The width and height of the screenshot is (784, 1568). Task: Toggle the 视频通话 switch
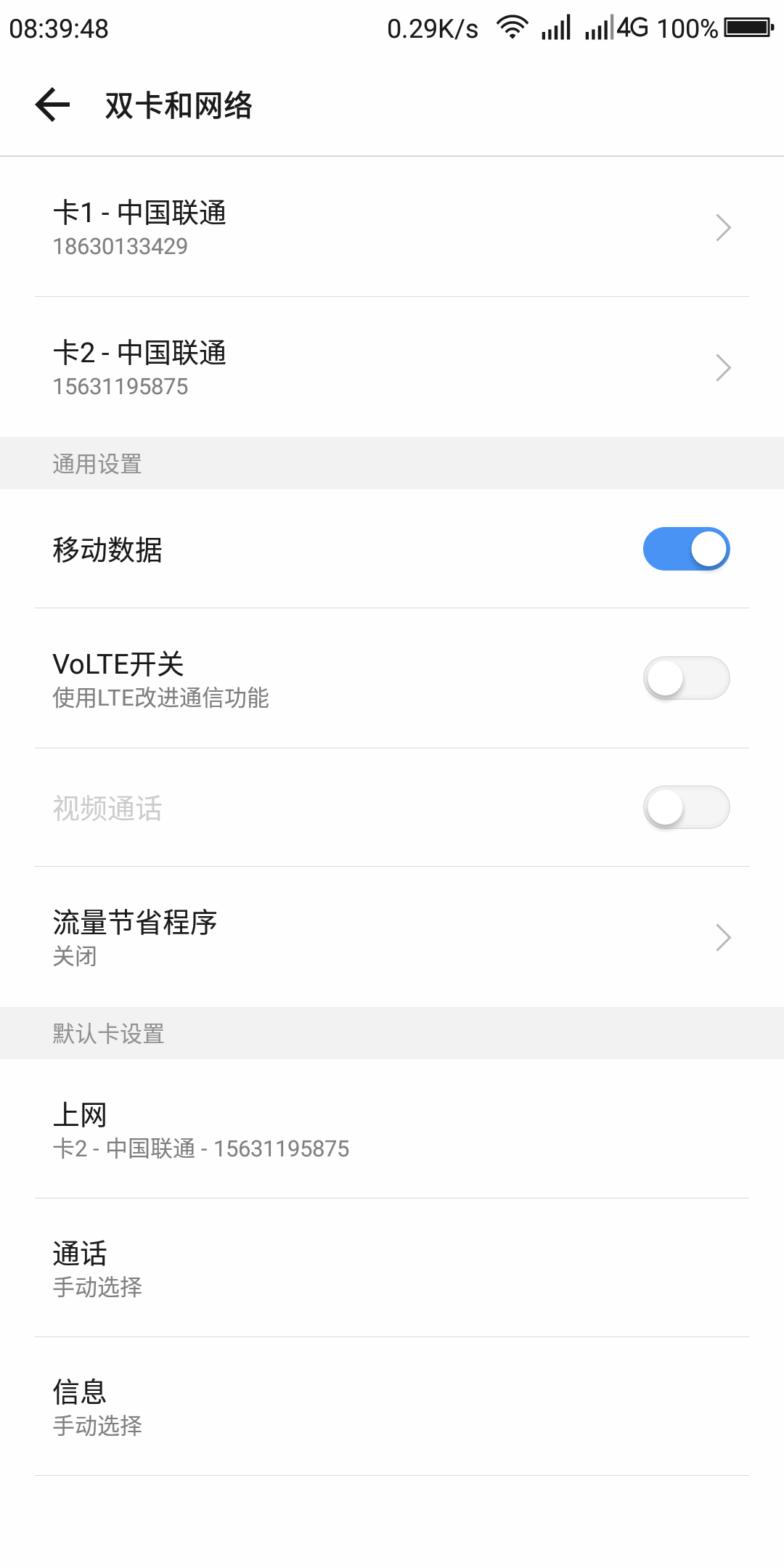click(x=685, y=806)
